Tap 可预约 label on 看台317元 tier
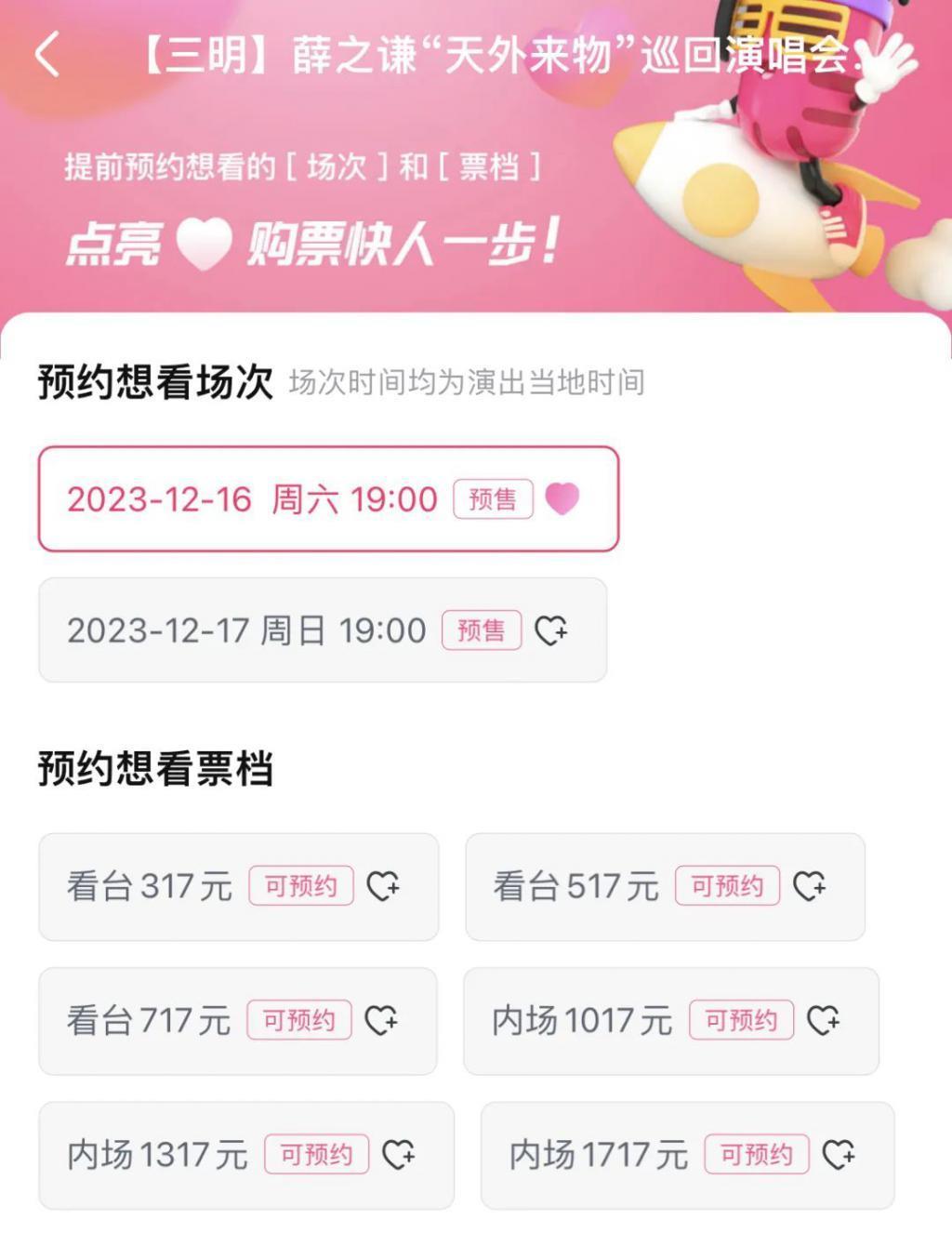Viewport: 952px width, 1246px height. point(299,886)
